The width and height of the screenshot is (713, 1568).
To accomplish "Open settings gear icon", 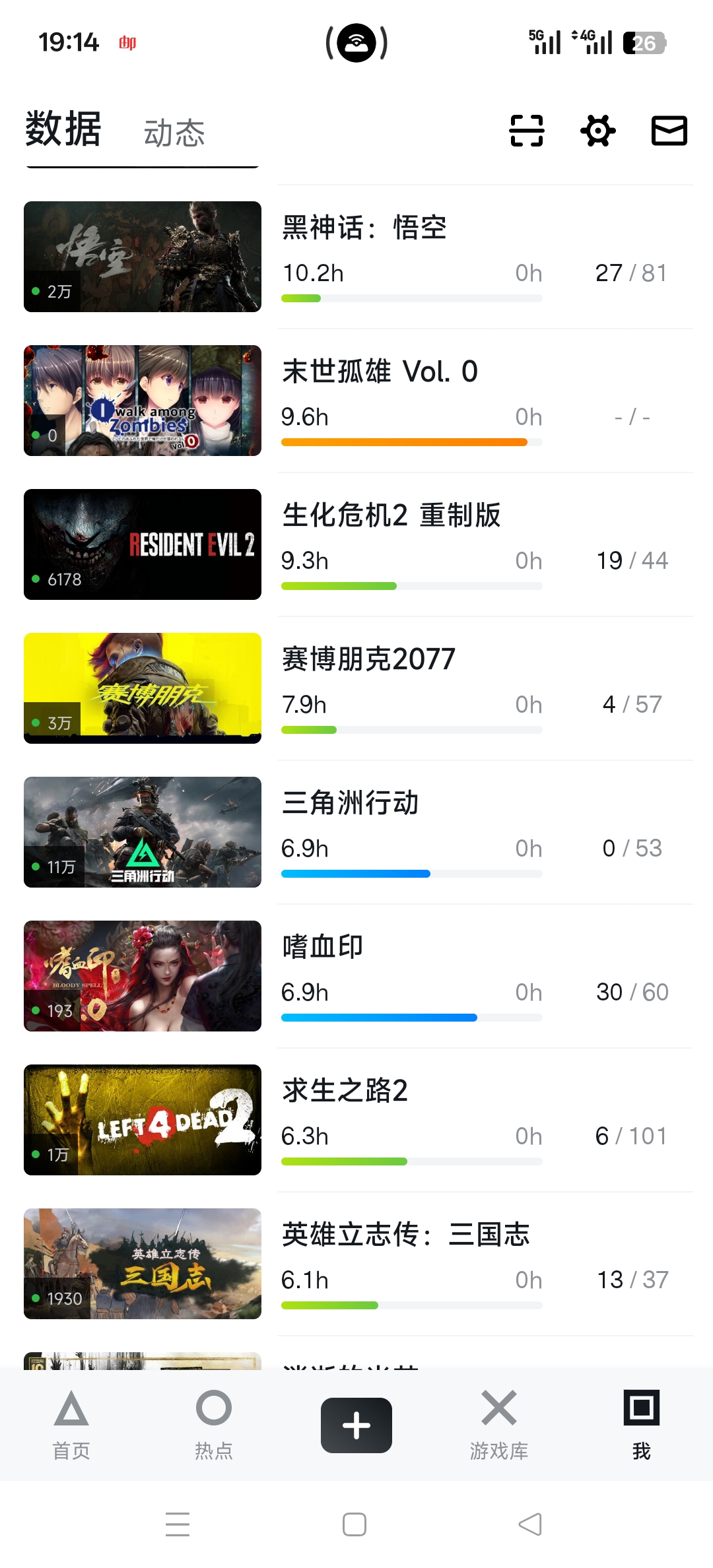I will pos(598,130).
